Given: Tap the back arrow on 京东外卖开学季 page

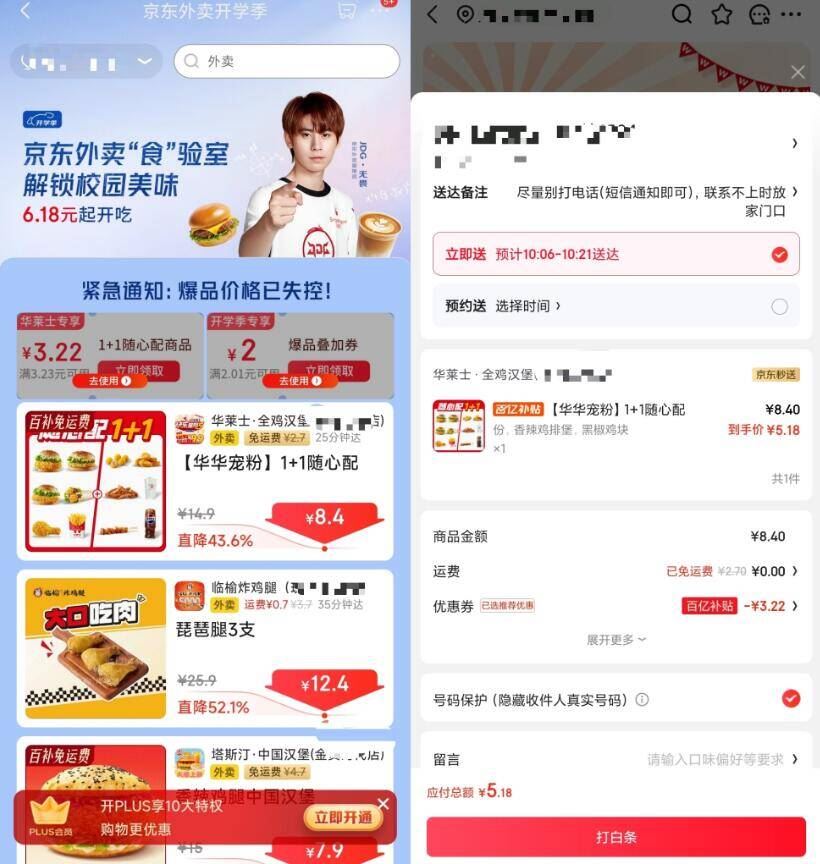Looking at the screenshot, I should [25, 11].
